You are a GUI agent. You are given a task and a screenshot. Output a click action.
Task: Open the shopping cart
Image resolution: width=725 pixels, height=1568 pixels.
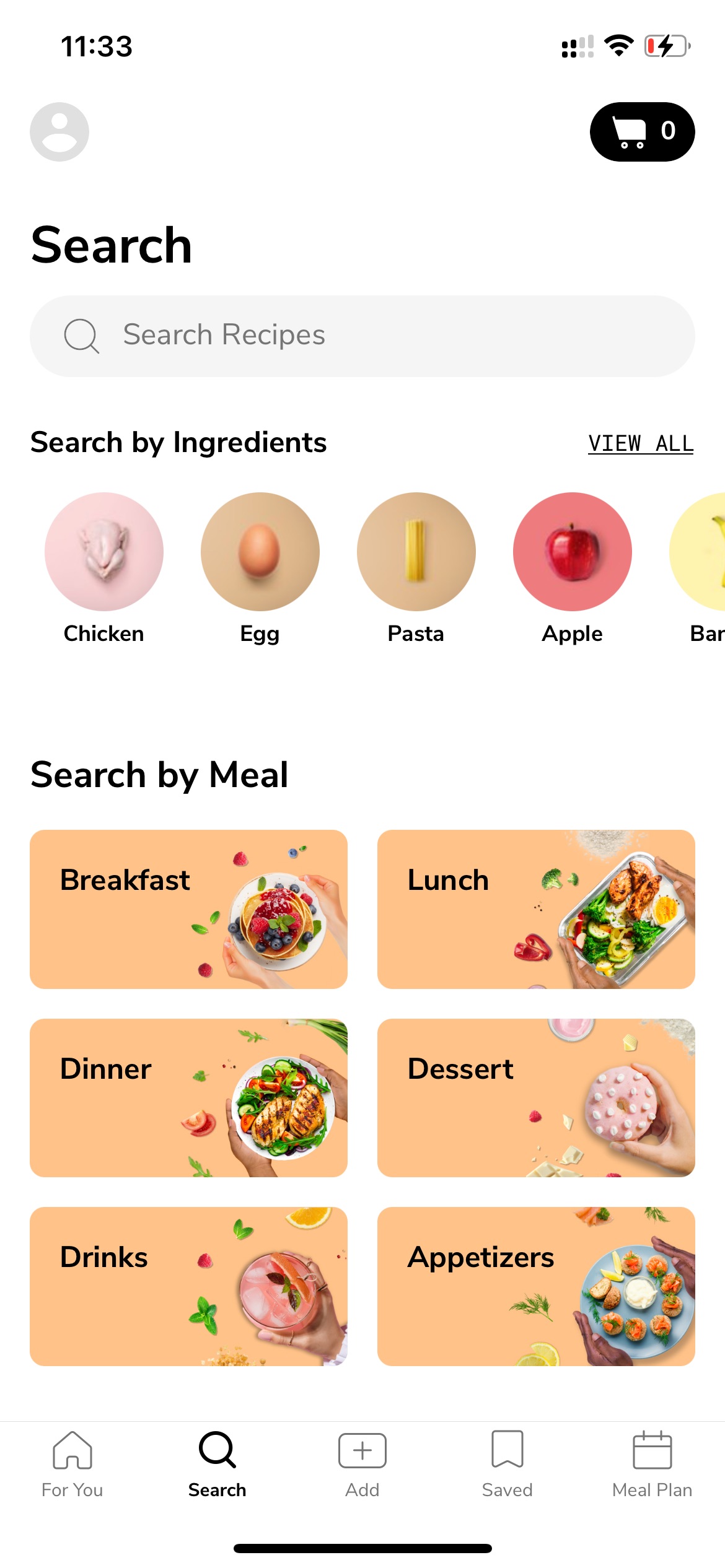642,132
